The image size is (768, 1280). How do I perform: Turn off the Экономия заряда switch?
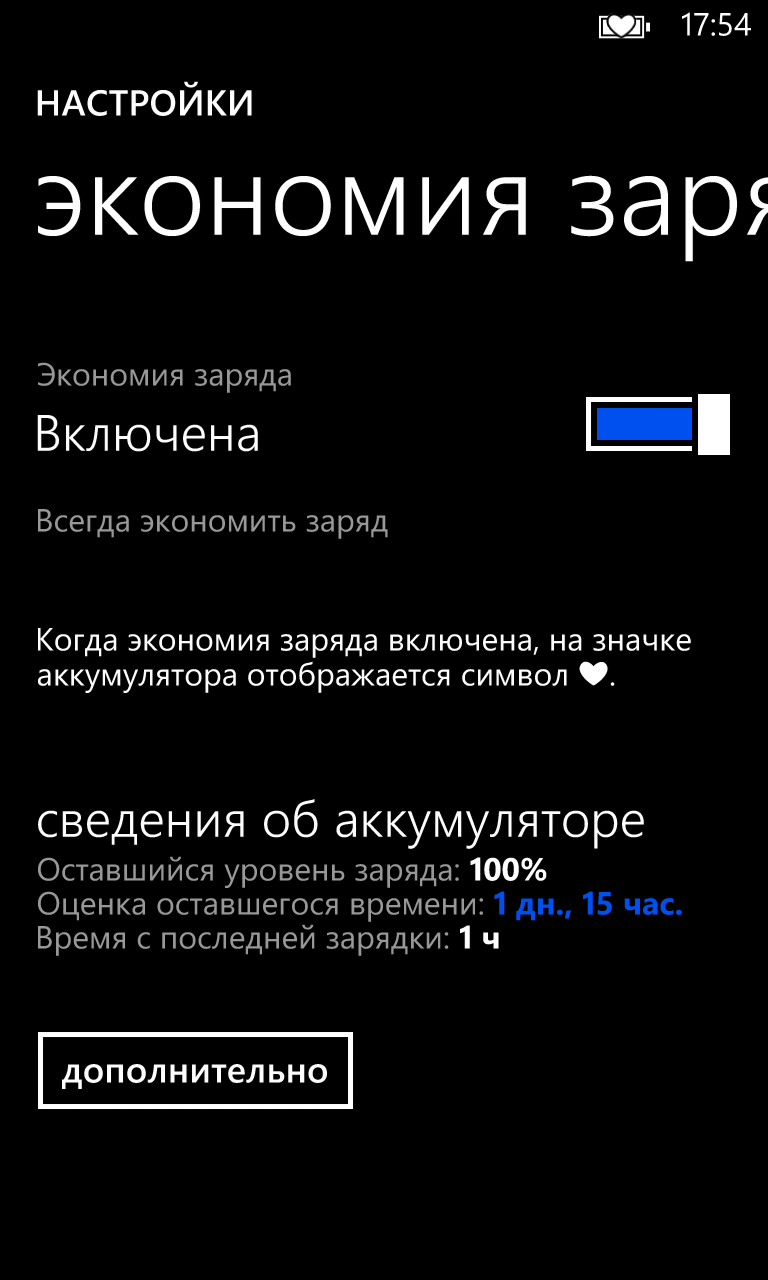pos(657,425)
